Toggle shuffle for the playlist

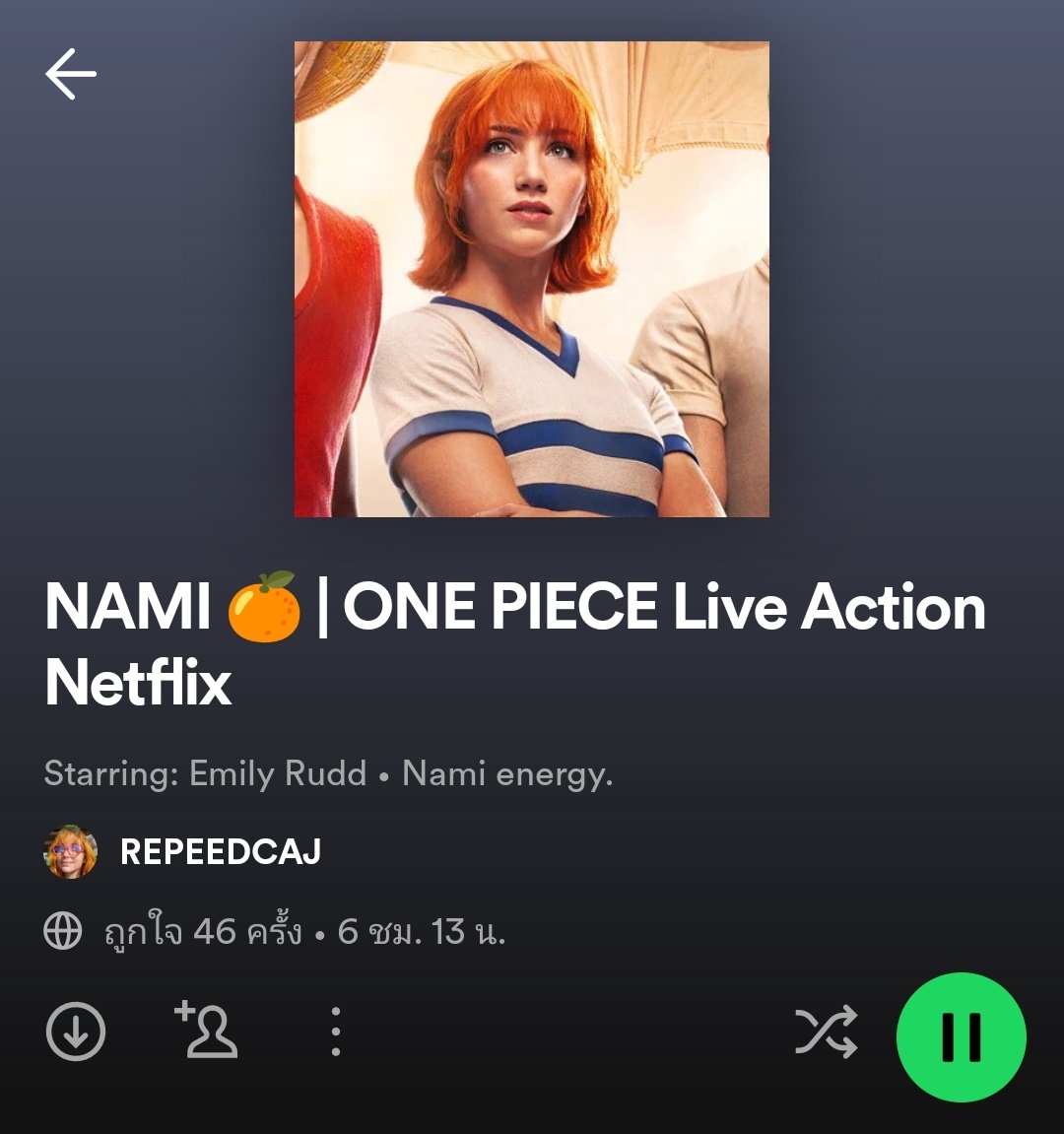[x=826, y=1033]
